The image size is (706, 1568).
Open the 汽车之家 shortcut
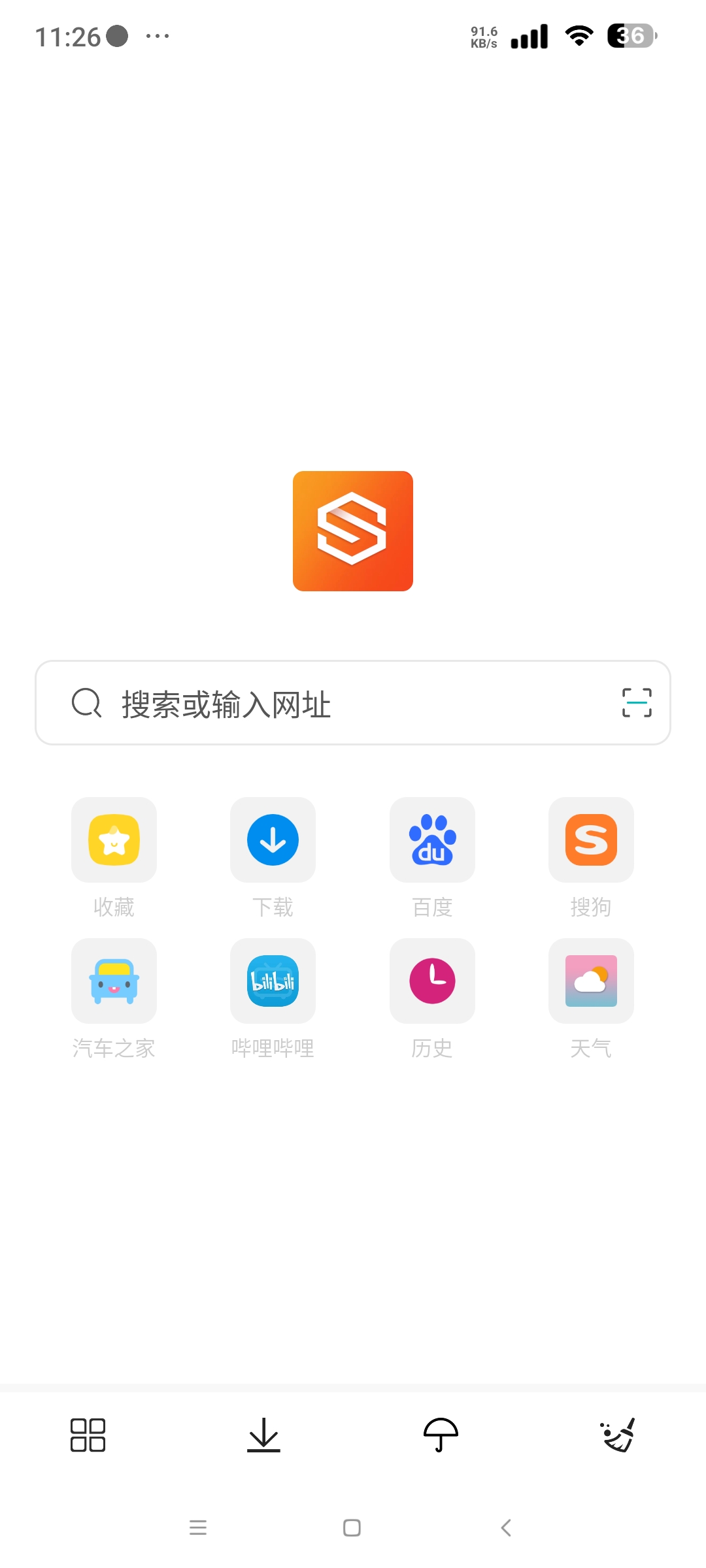(113, 981)
